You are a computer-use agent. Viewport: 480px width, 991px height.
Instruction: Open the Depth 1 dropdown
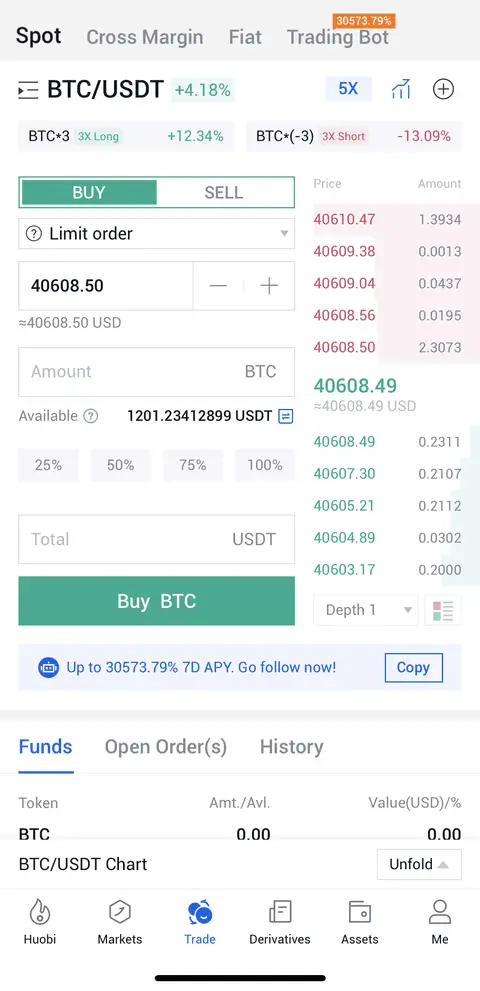[x=366, y=610]
